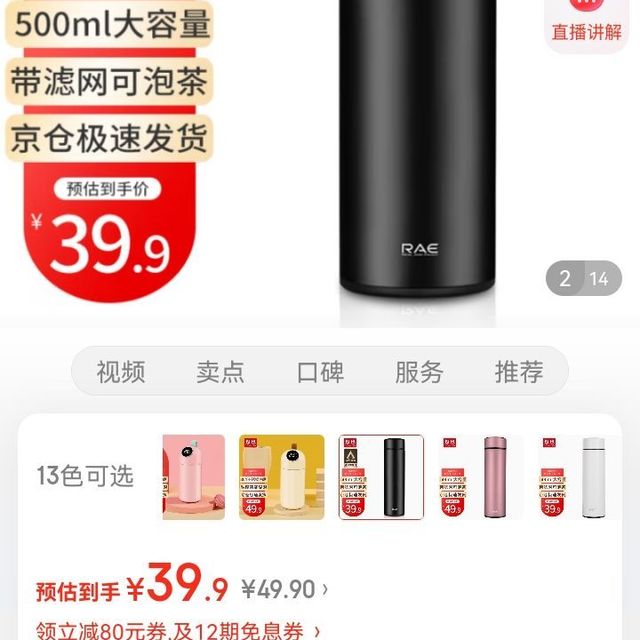Viewport: 640px width, 640px height.
Task: Switch to the 服务 tab
Action: [x=419, y=373]
